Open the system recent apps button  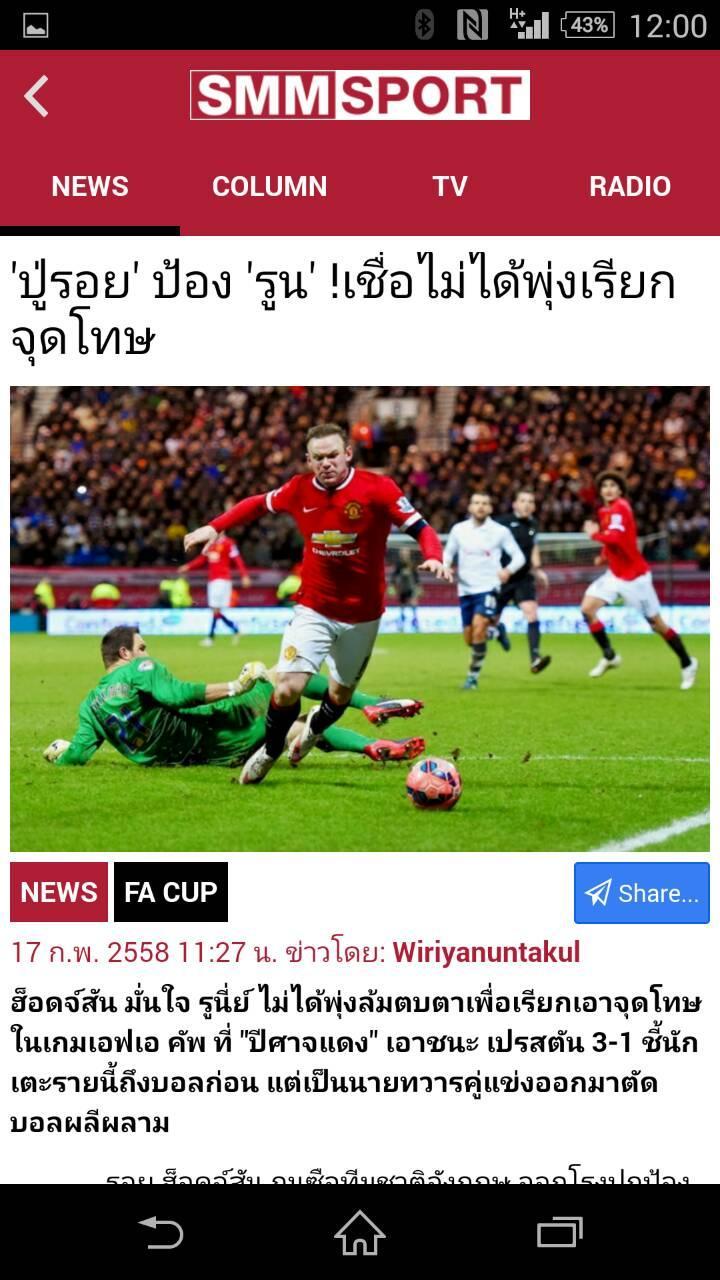pyautogui.click(x=559, y=1232)
